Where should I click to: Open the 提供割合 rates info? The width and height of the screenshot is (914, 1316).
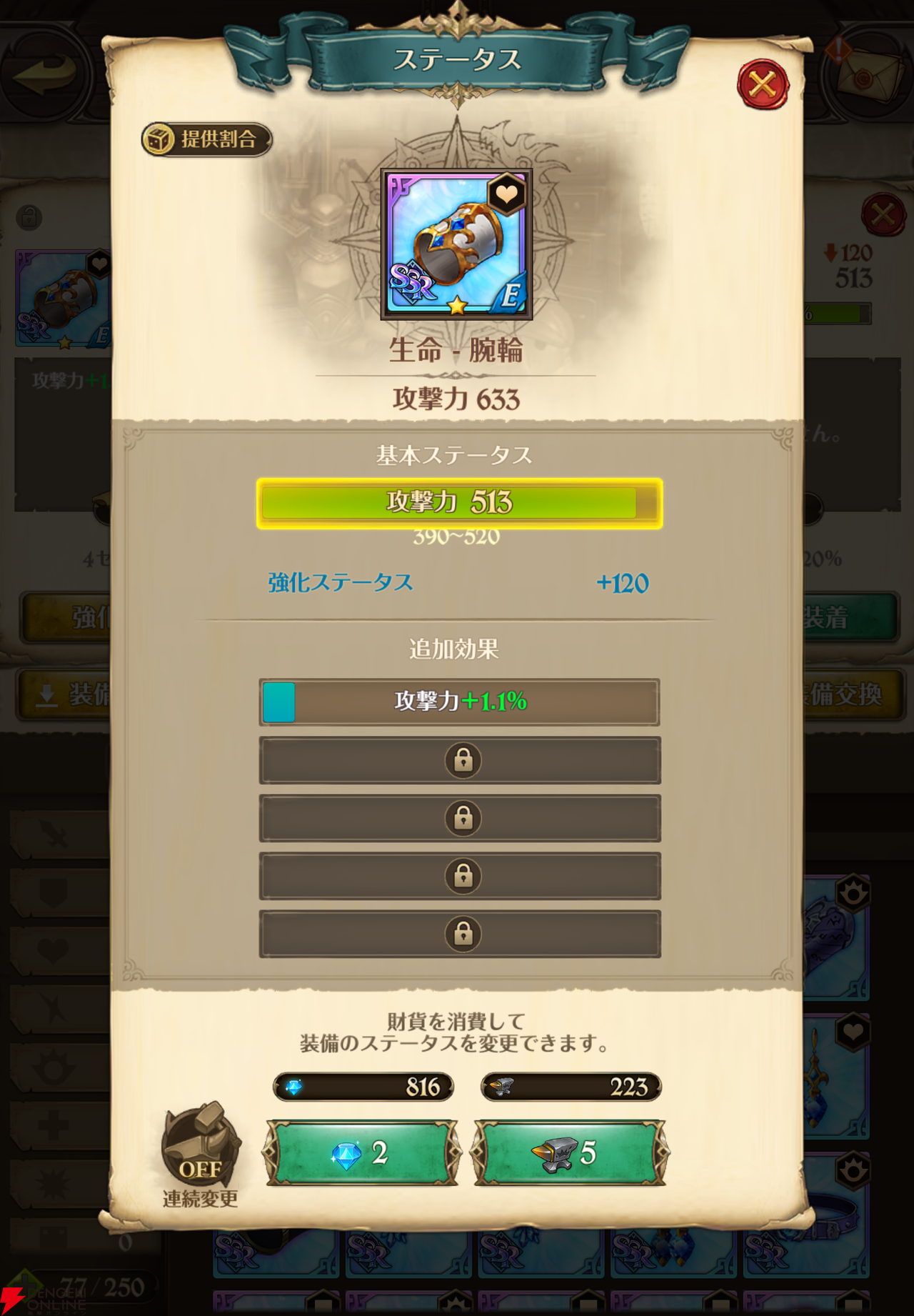click(x=207, y=139)
